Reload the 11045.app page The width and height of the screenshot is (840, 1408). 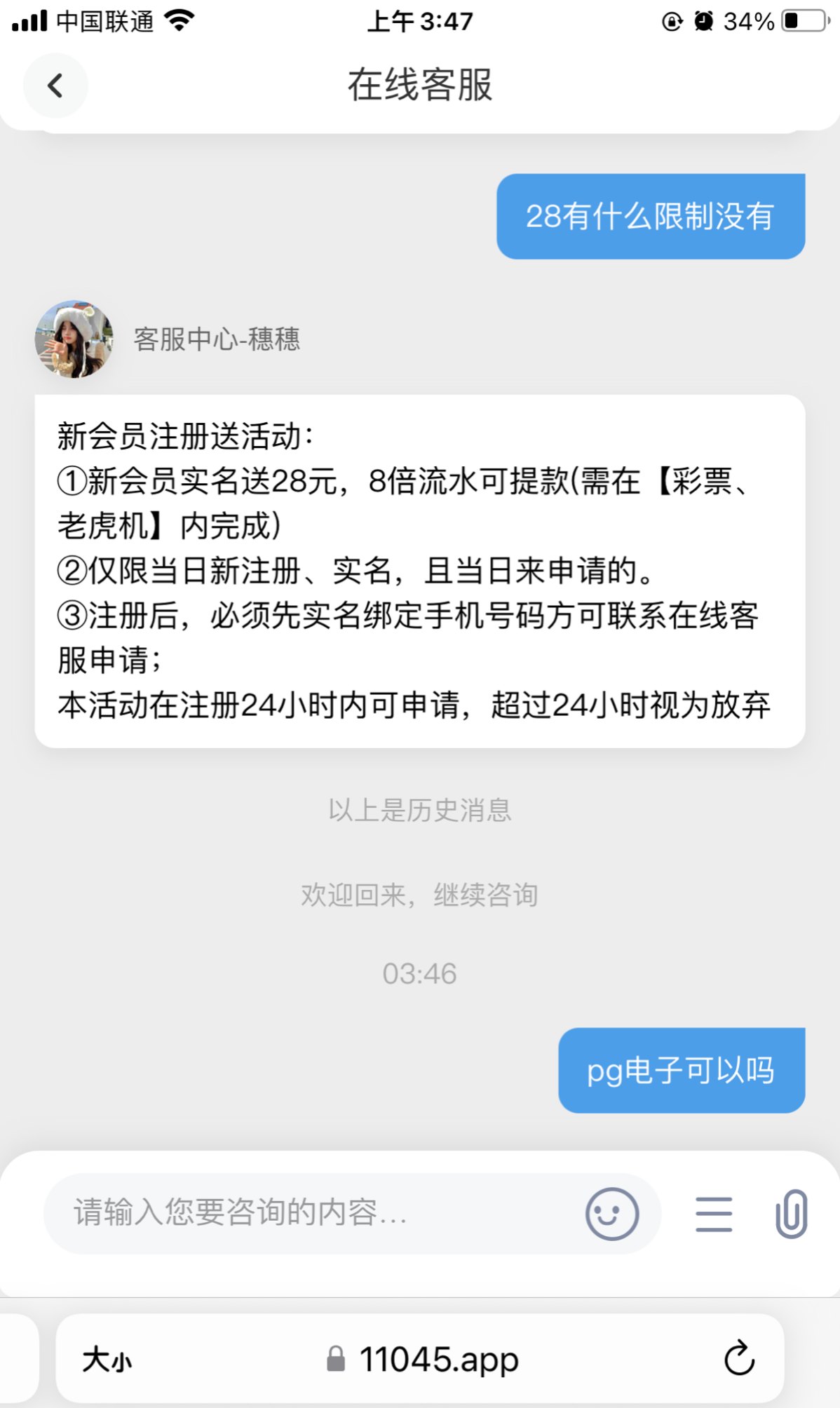coord(739,1359)
